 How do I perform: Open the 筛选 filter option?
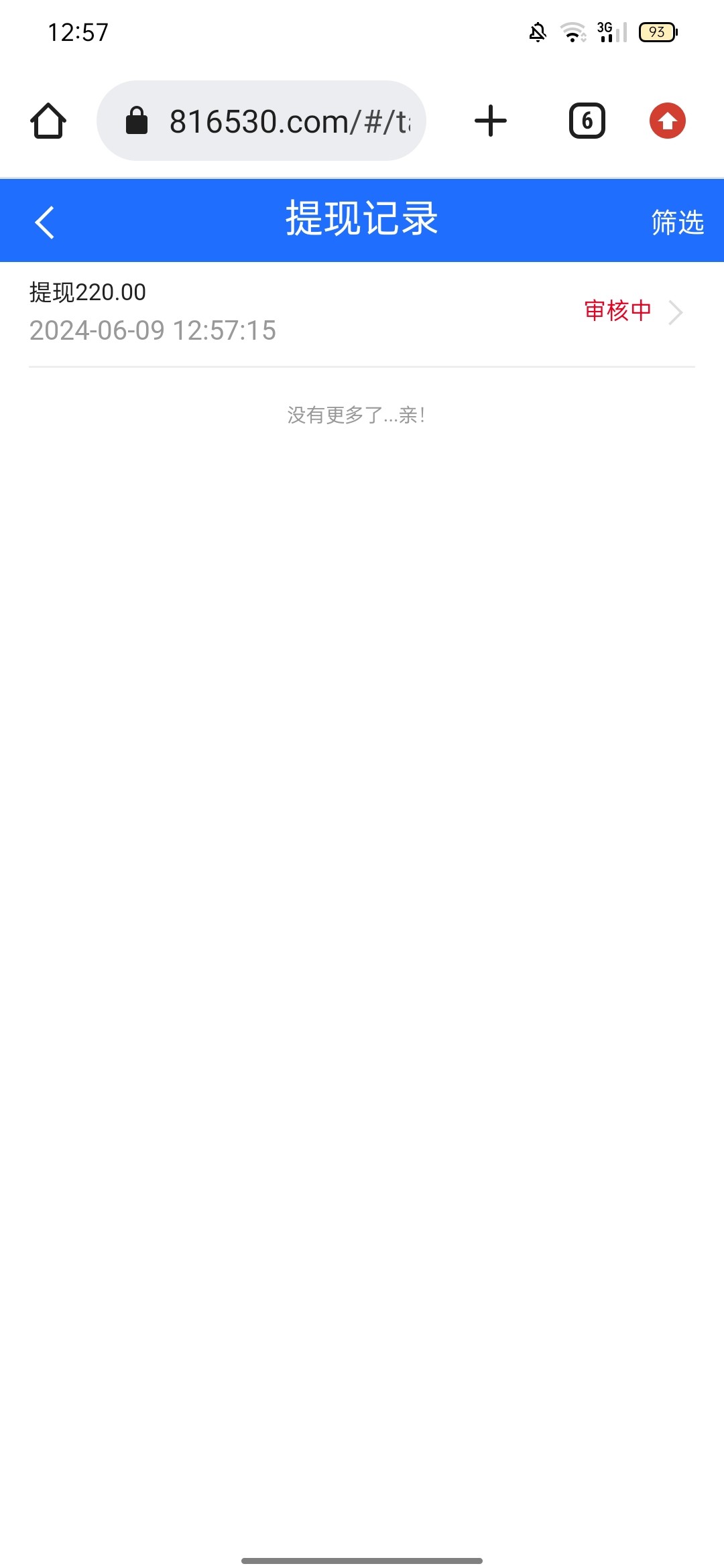[677, 222]
